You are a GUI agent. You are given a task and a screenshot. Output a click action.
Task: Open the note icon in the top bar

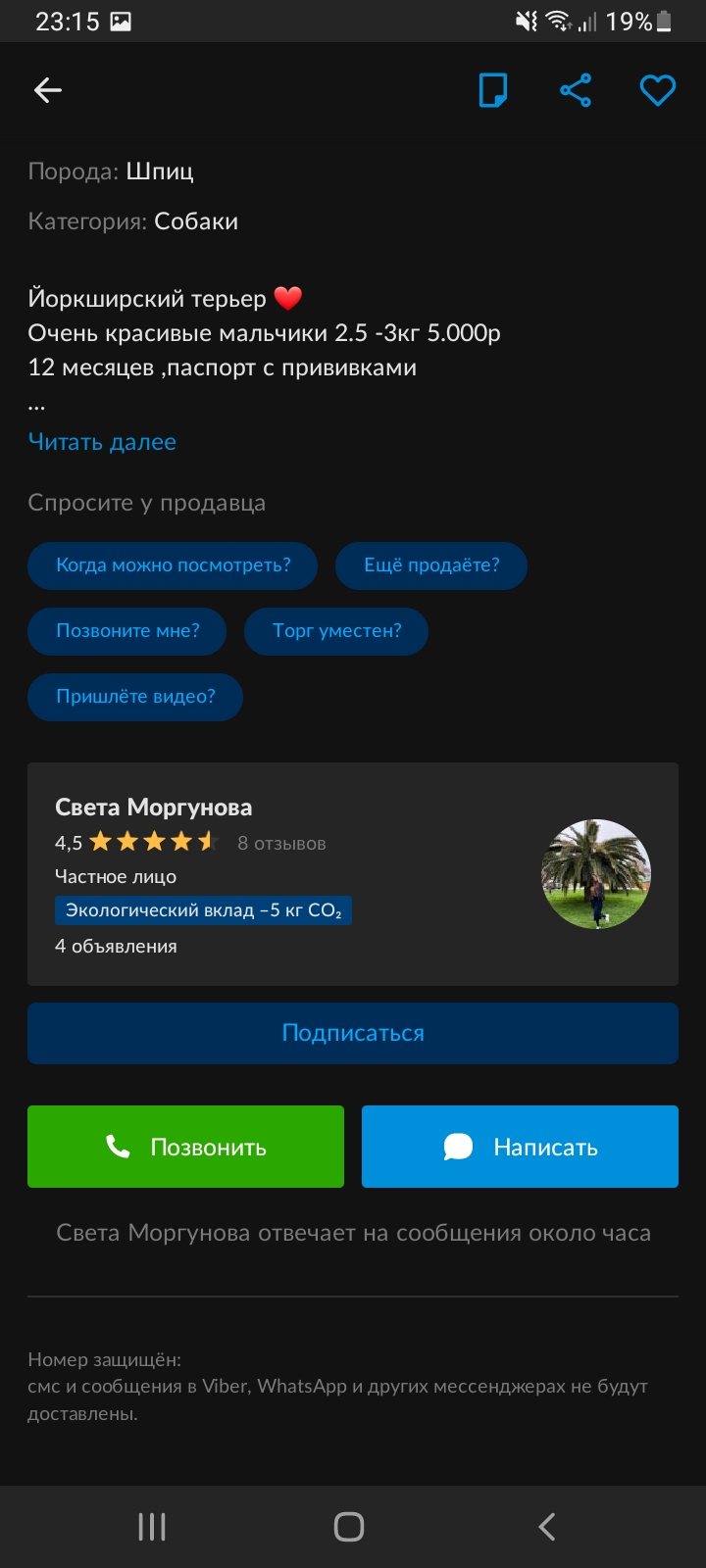(493, 91)
